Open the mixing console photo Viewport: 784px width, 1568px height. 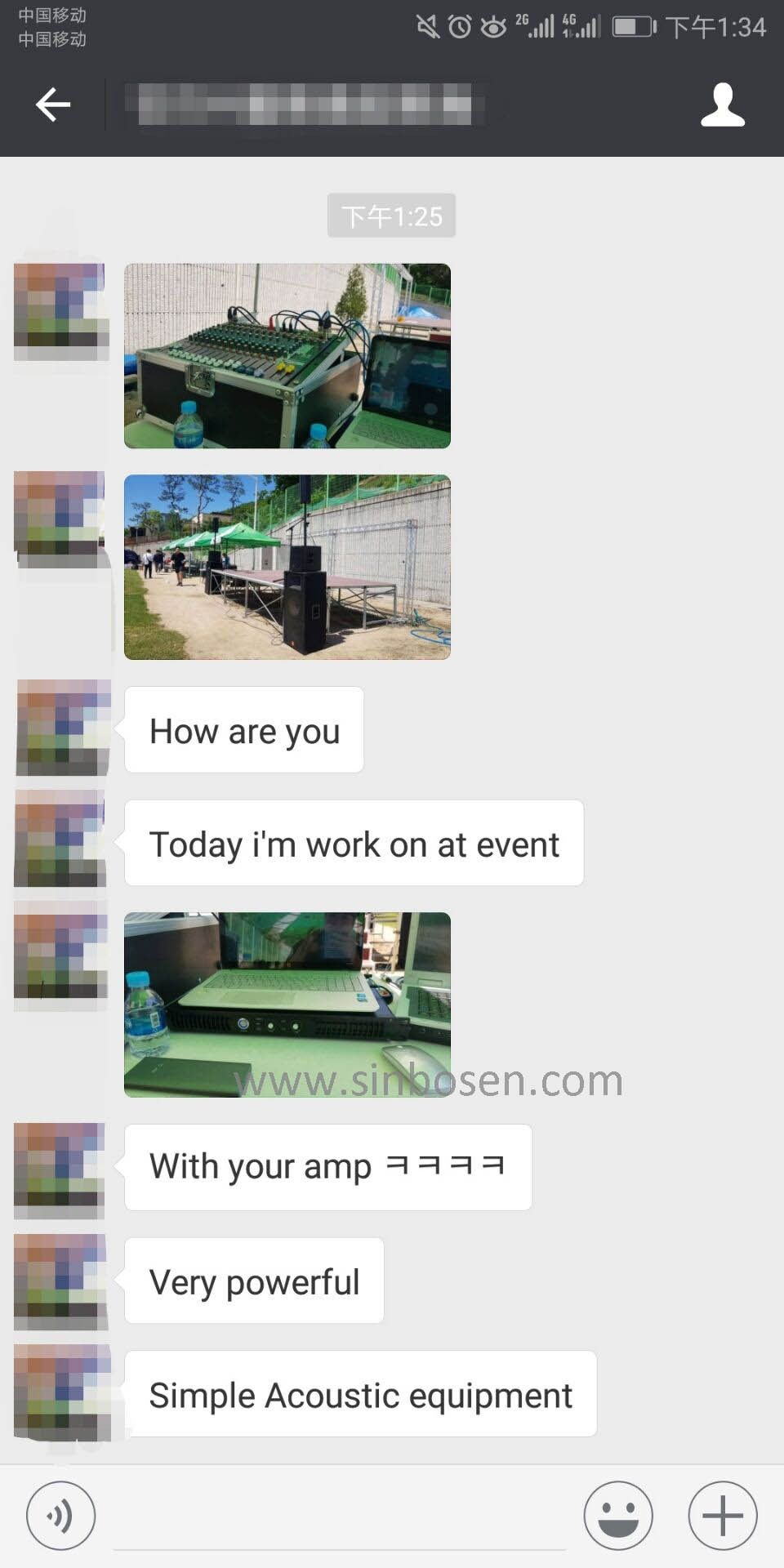[287, 355]
